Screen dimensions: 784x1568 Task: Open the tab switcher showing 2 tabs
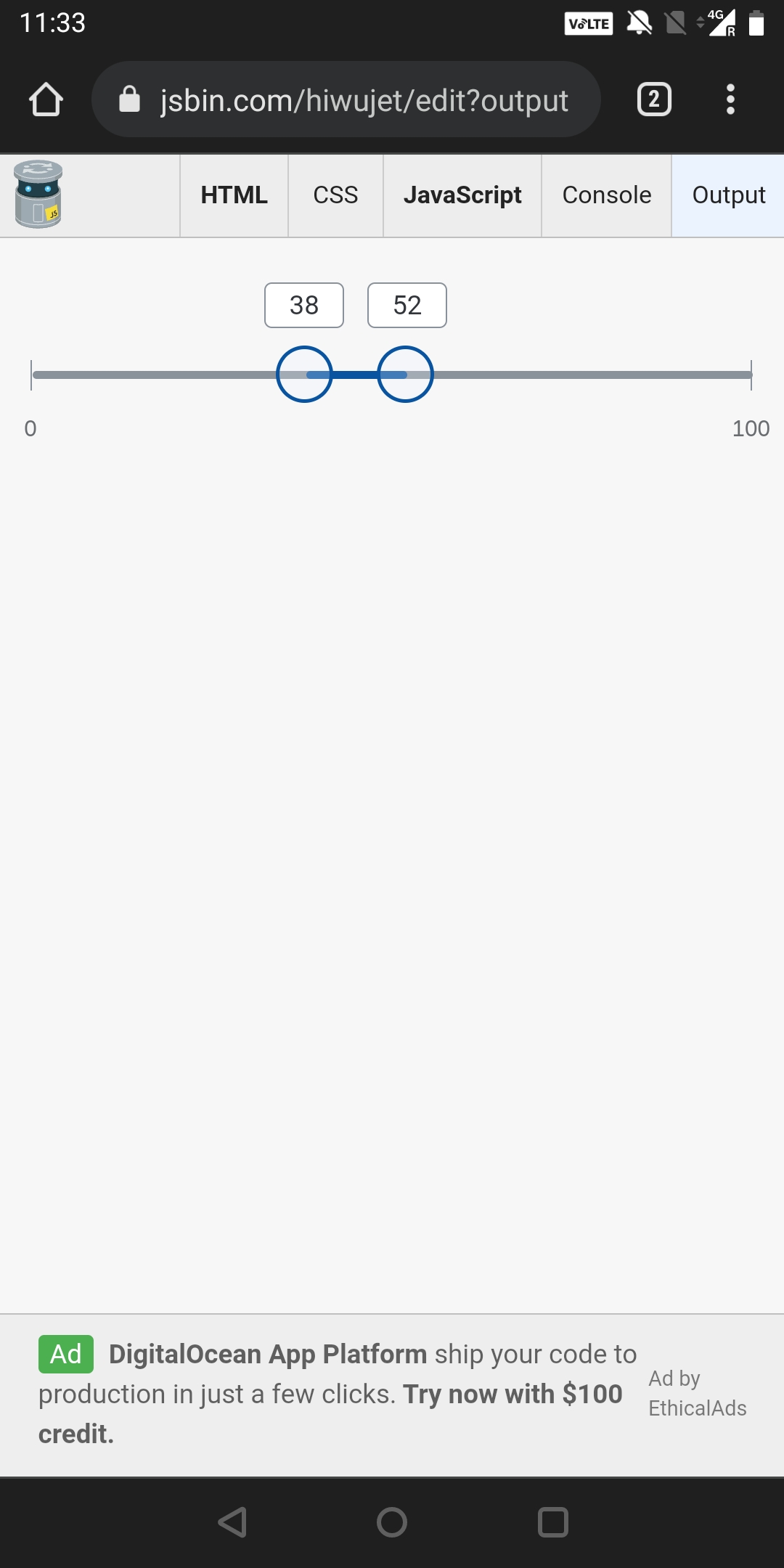pyautogui.click(x=653, y=99)
